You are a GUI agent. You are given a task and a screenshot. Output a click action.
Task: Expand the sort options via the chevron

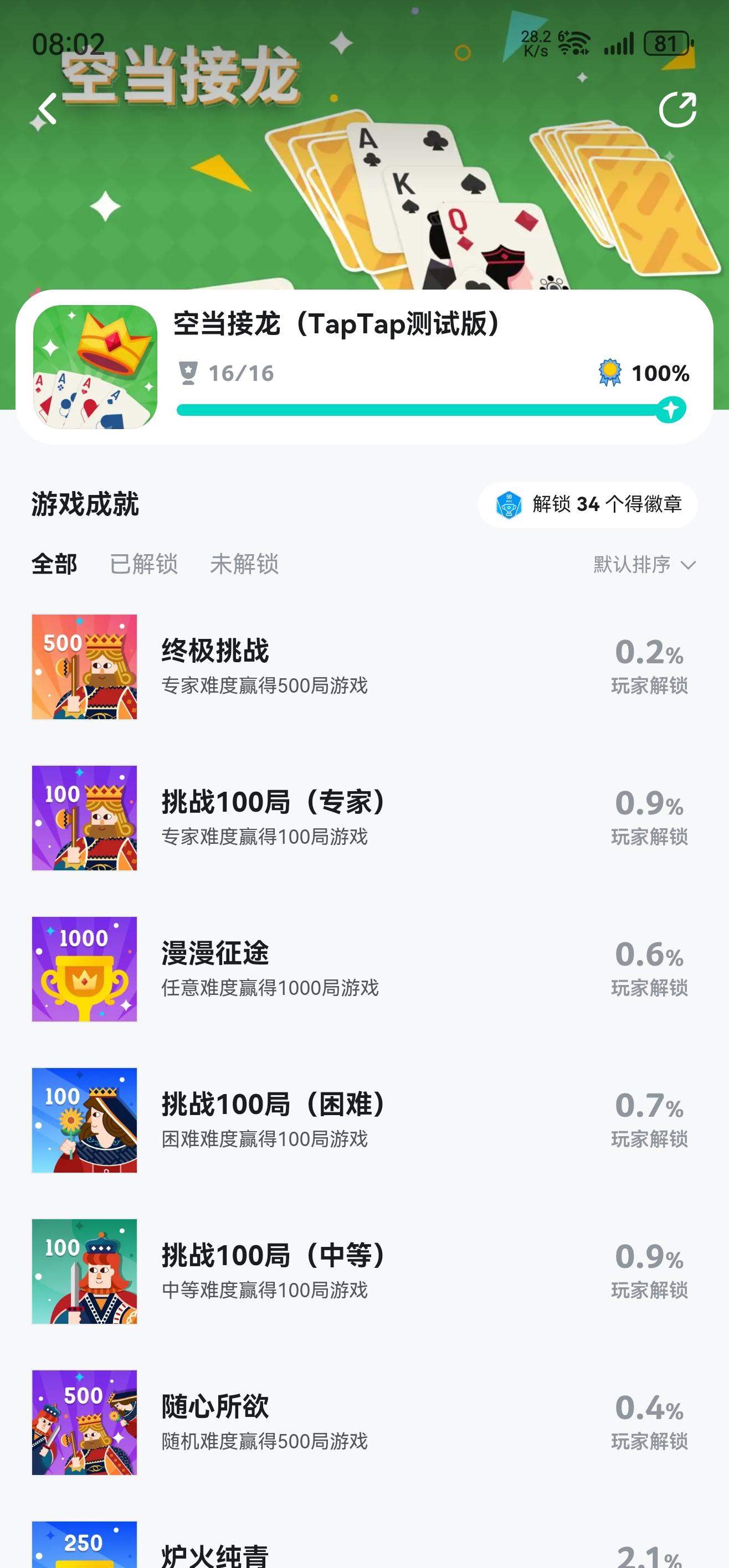tap(687, 565)
